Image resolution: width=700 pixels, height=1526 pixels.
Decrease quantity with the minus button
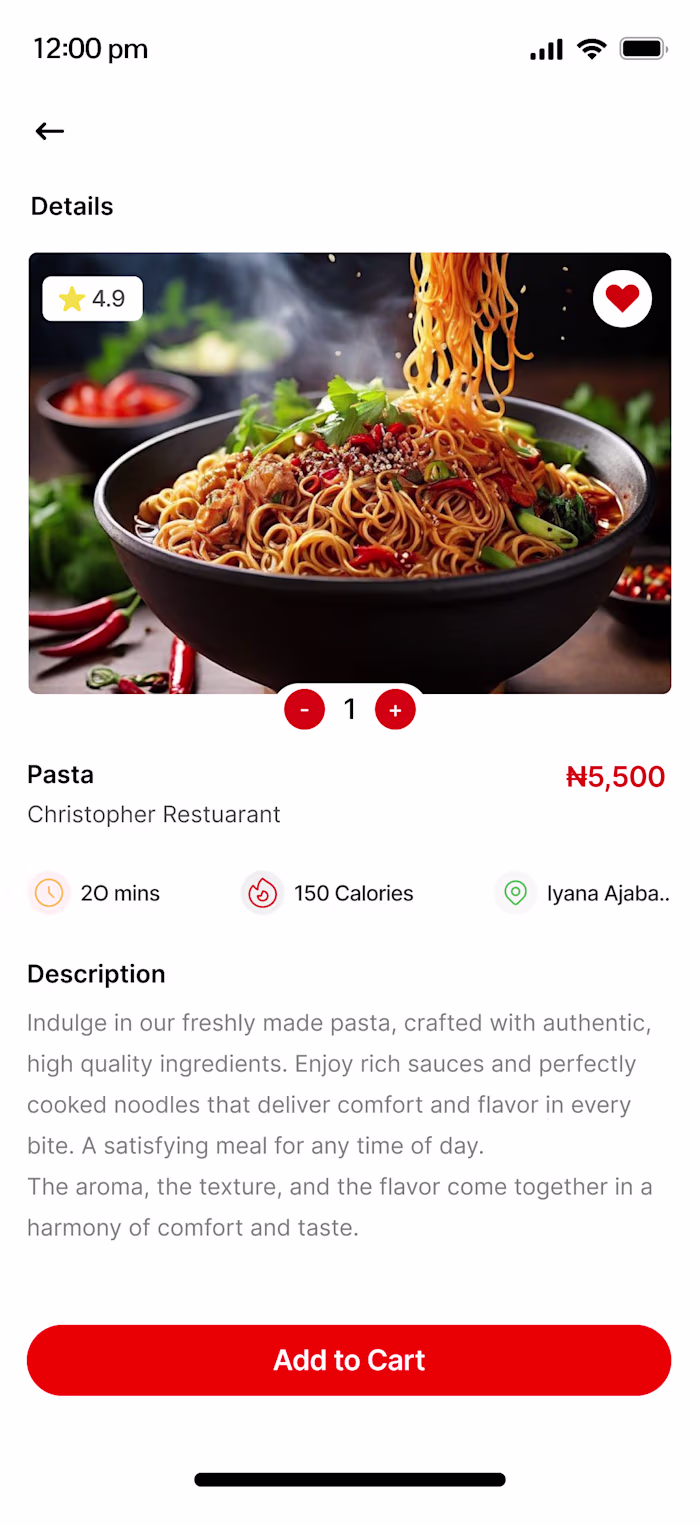(x=304, y=710)
